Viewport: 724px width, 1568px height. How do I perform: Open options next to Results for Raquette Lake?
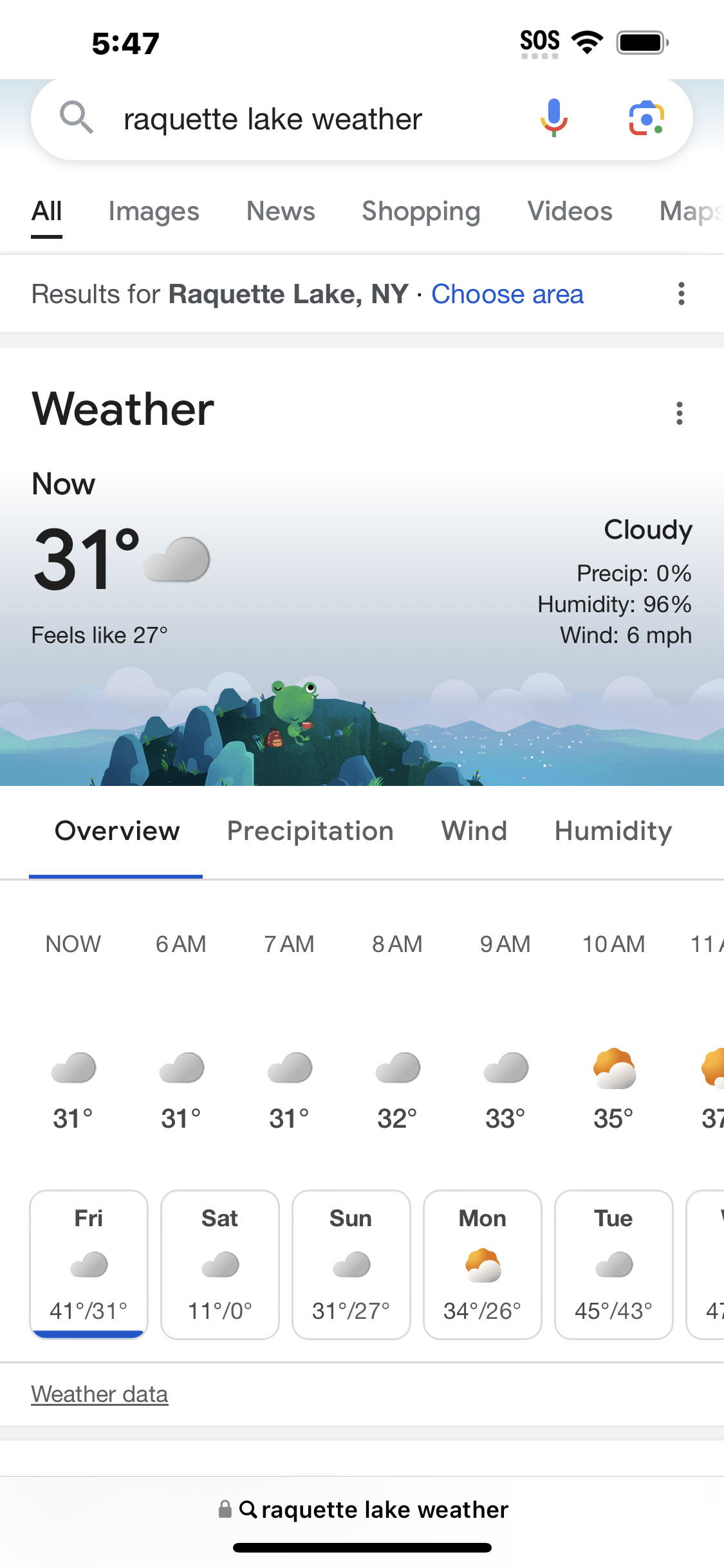(681, 294)
